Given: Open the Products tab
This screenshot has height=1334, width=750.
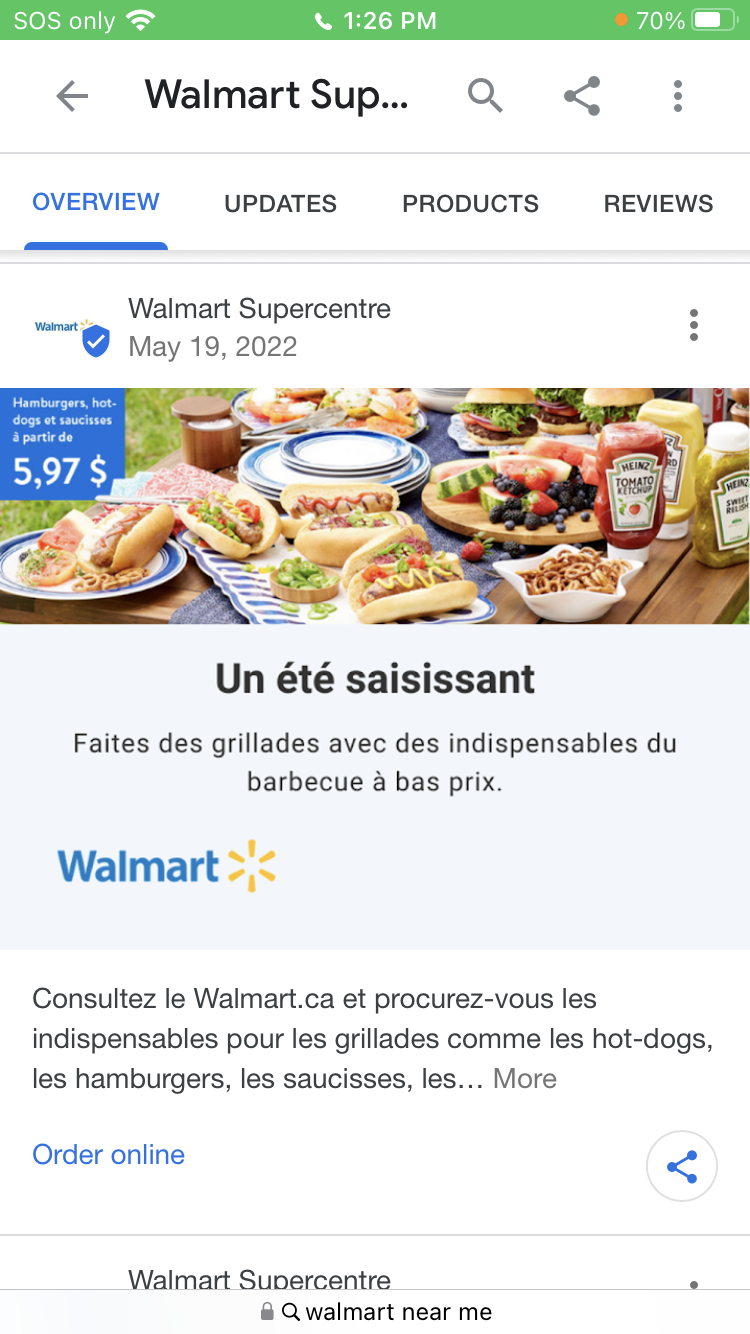Looking at the screenshot, I should click(x=470, y=204).
